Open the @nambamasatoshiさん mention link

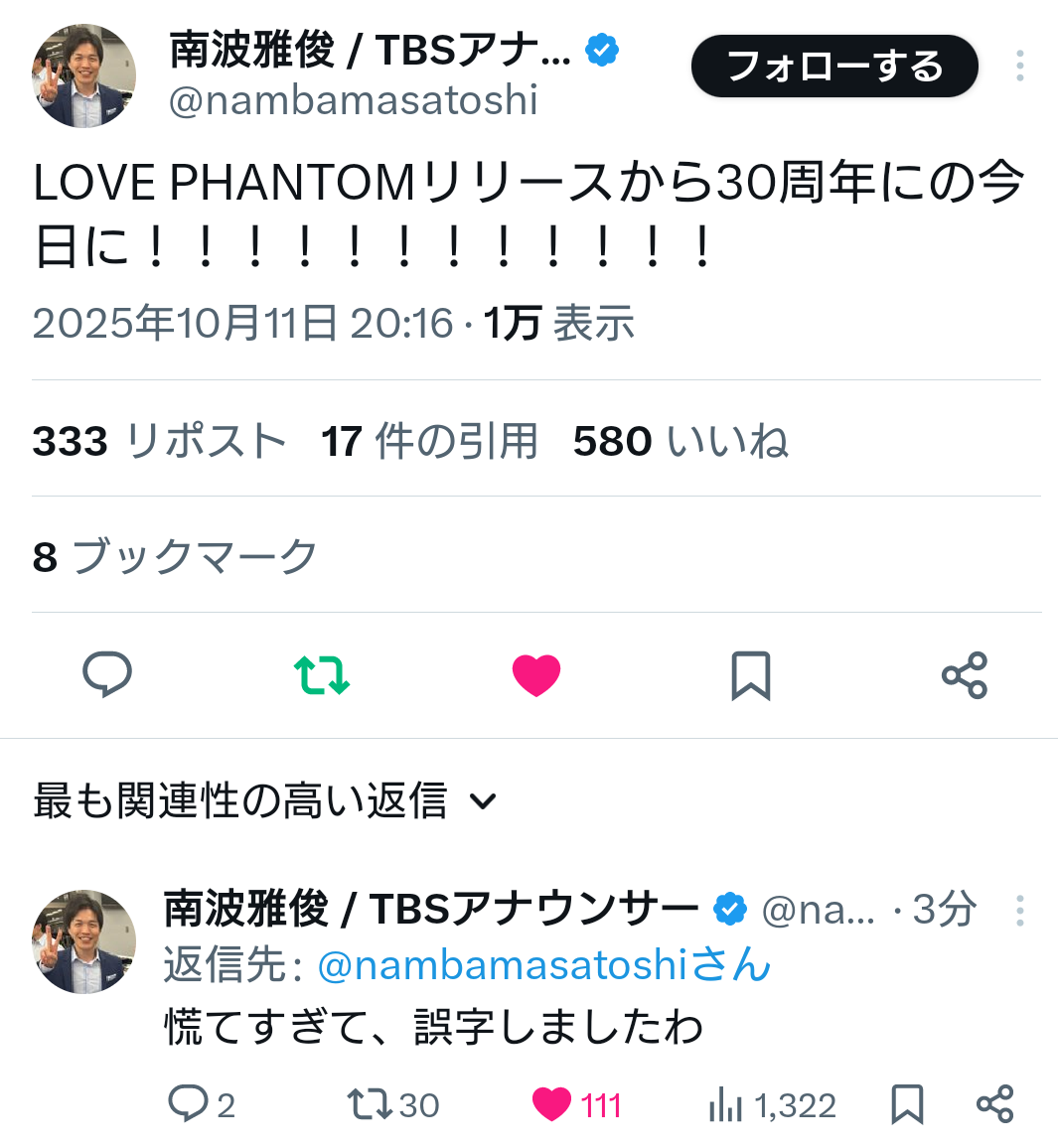[544, 965]
